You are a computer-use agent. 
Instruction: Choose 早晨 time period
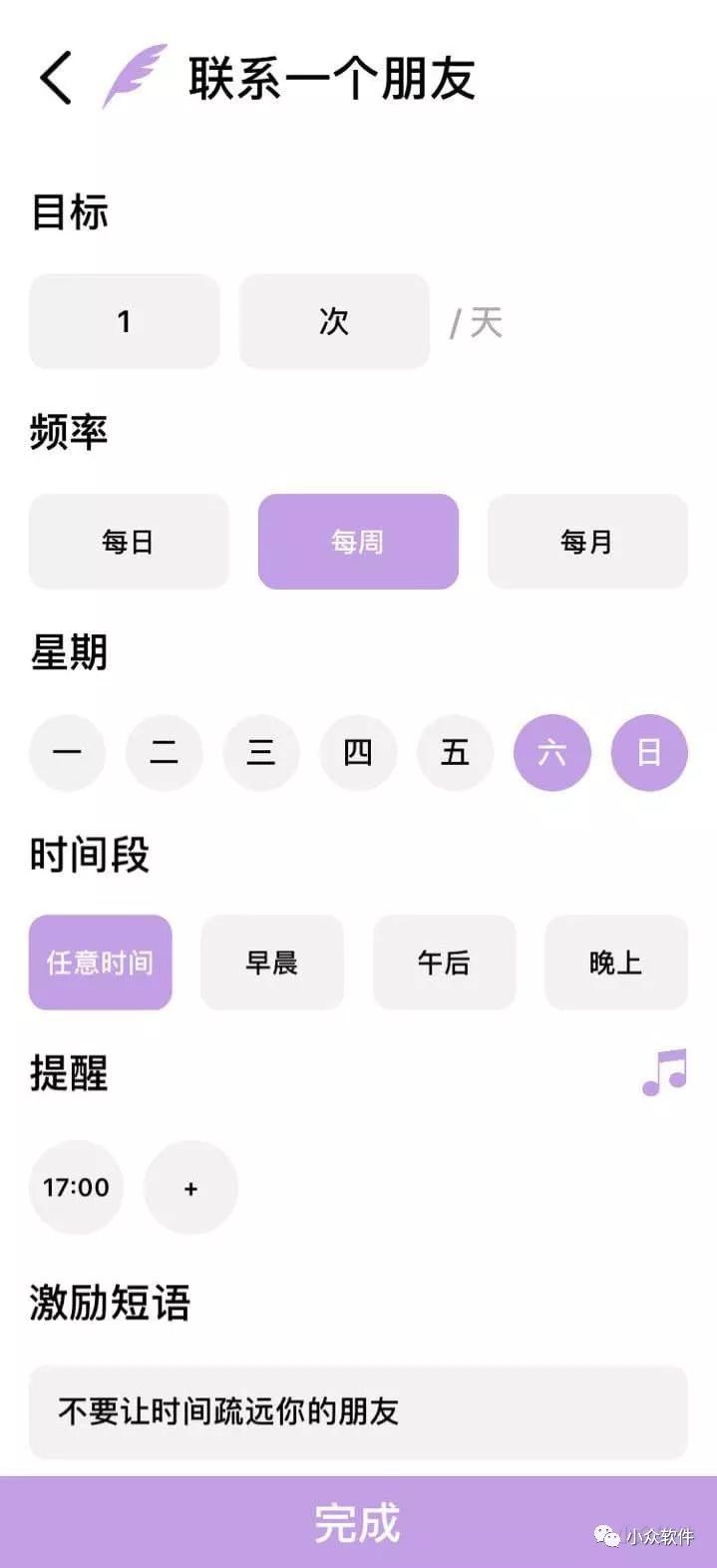pos(272,963)
